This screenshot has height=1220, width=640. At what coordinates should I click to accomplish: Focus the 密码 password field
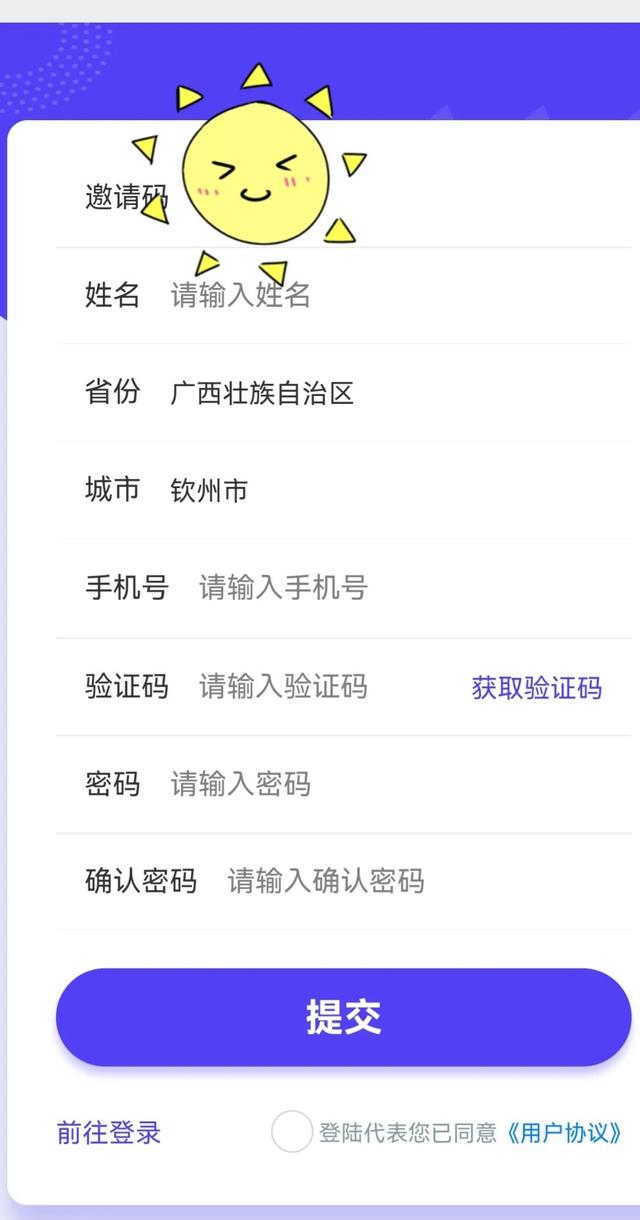pyautogui.click(x=390, y=783)
